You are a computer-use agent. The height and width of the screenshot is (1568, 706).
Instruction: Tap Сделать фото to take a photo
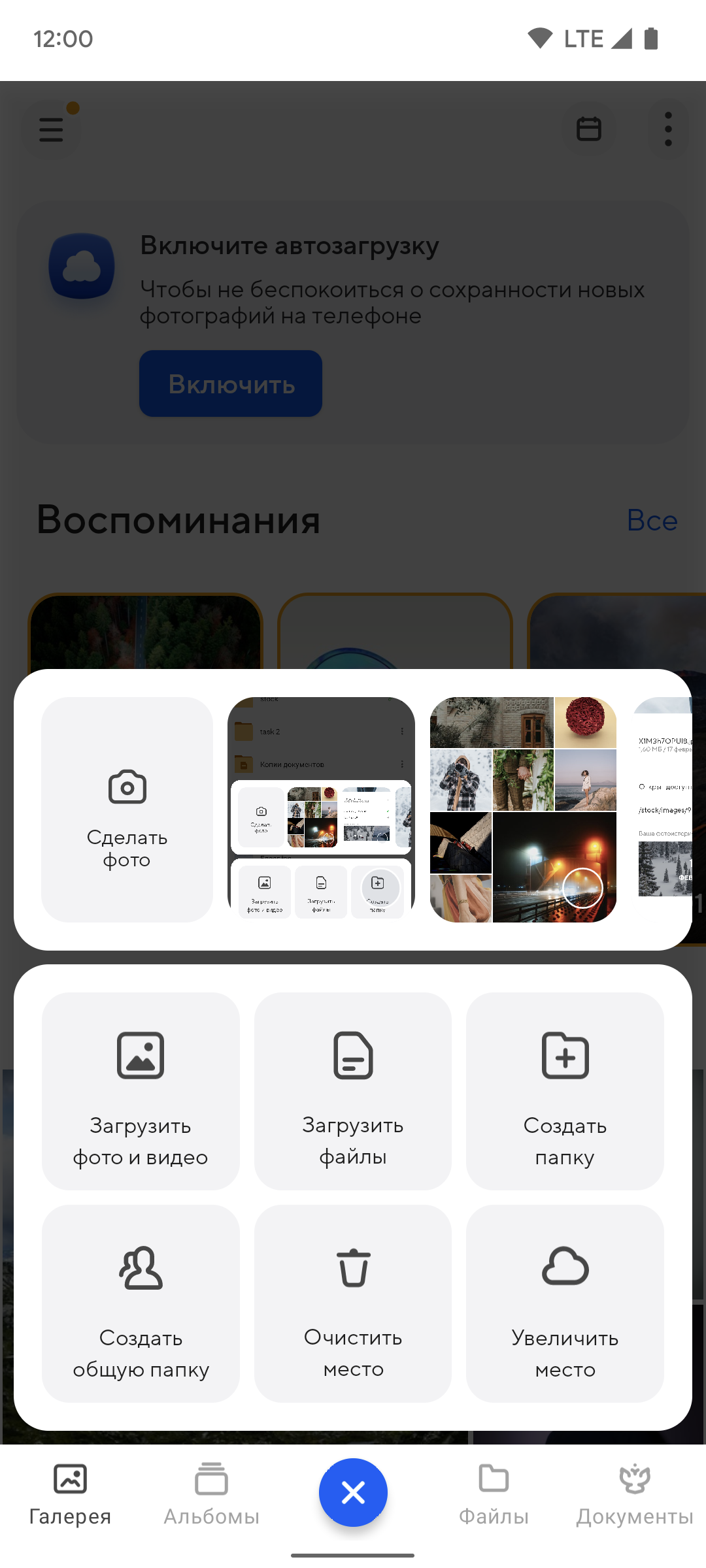[127, 809]
